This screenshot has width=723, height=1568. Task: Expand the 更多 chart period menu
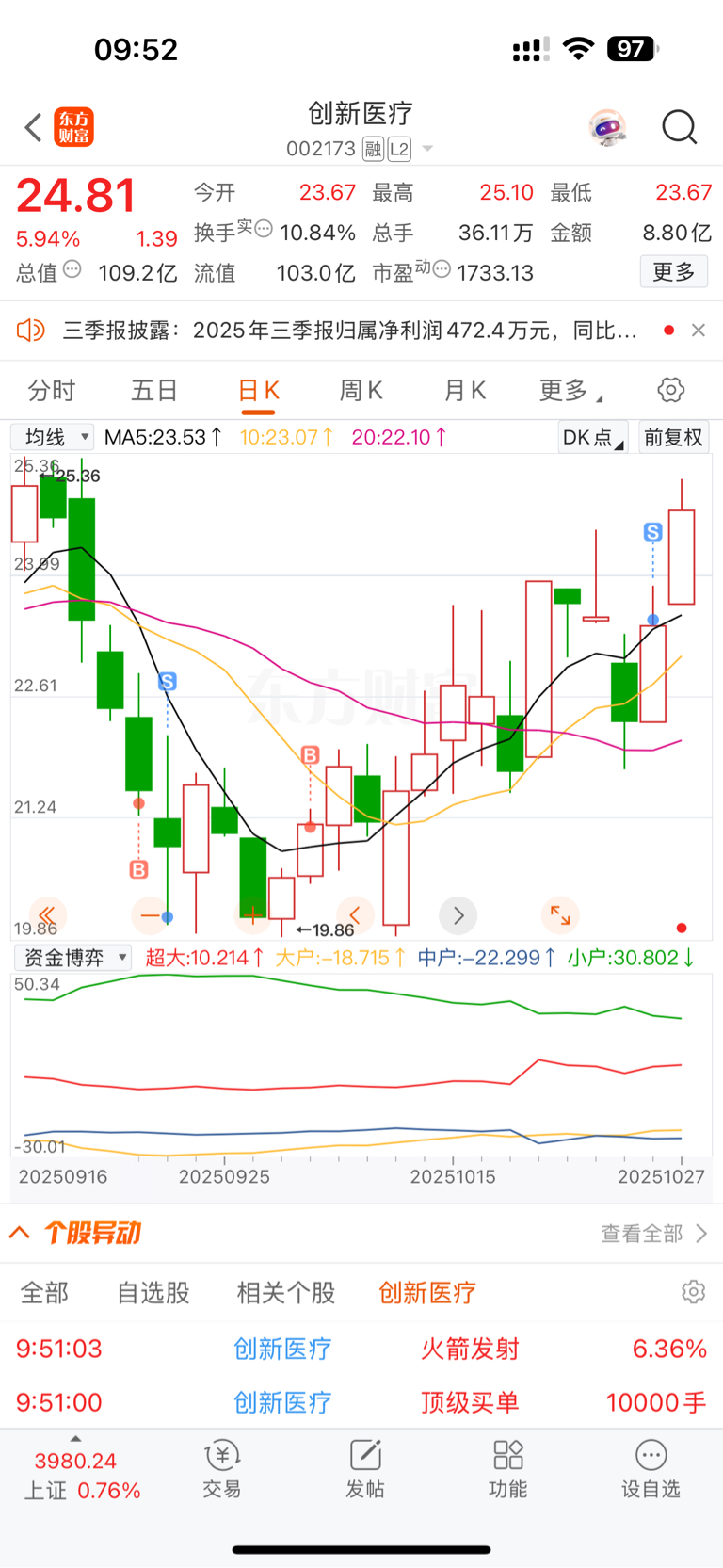pyautogui.click(x=569, y=390)
